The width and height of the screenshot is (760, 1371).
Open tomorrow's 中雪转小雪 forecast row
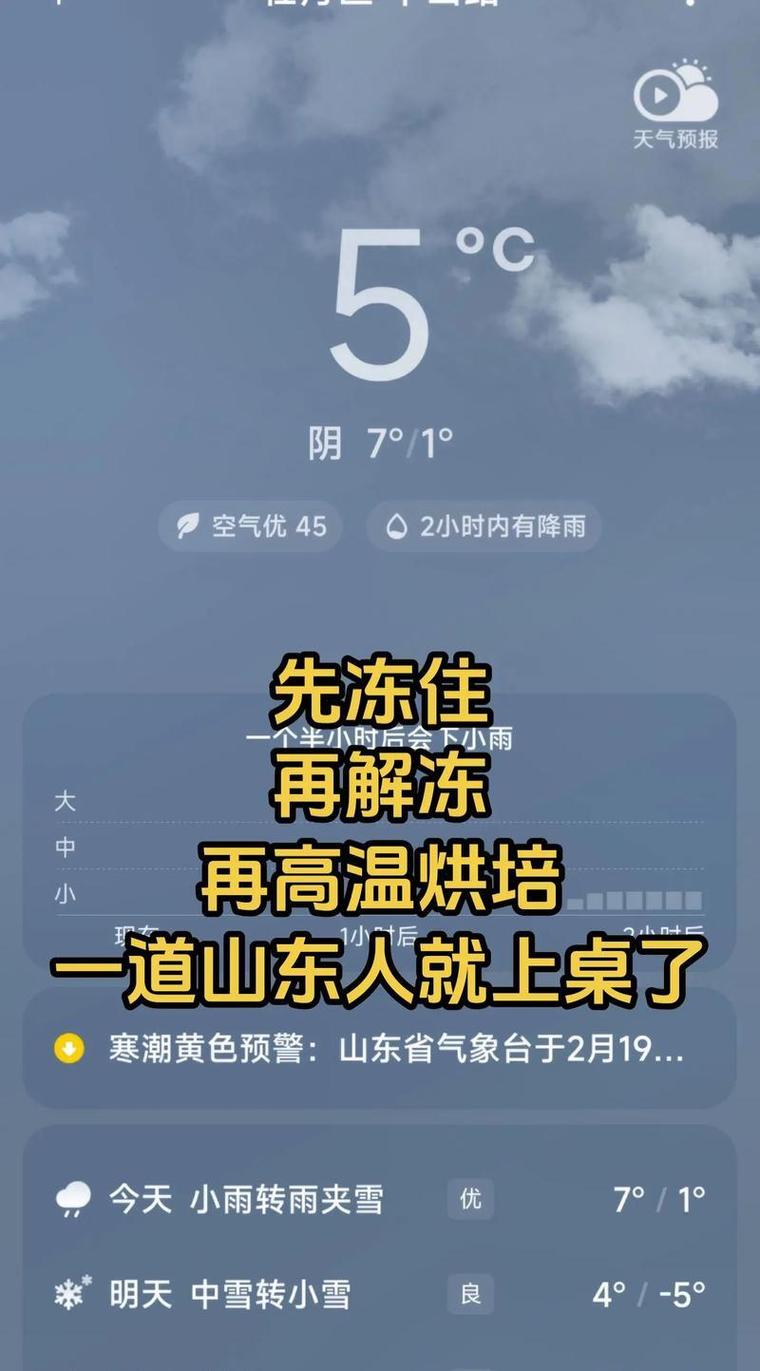380,1292
